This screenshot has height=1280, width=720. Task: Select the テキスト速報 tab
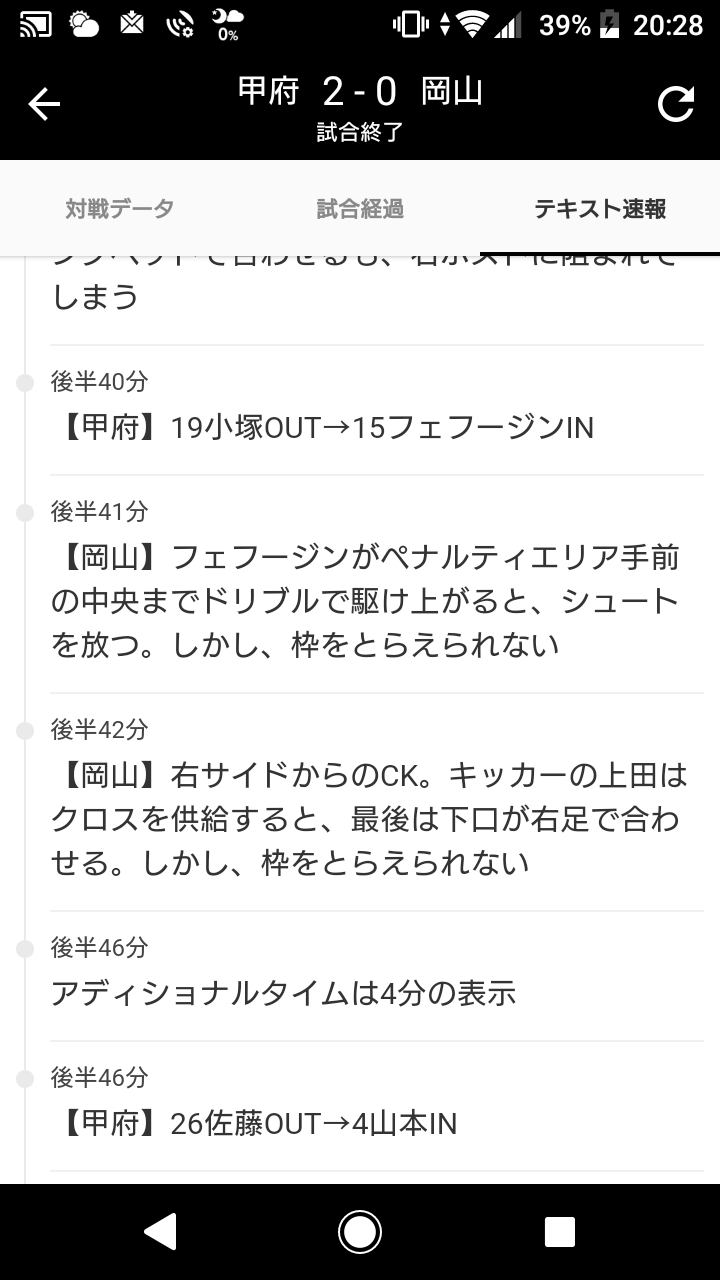tap(600, 208)
